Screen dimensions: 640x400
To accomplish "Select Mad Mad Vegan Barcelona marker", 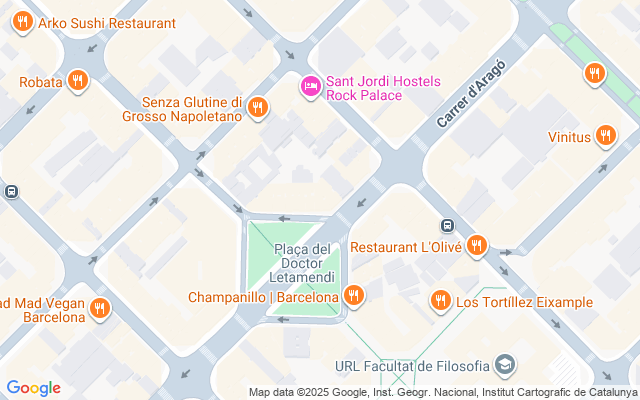I will (x=99, y=309).
